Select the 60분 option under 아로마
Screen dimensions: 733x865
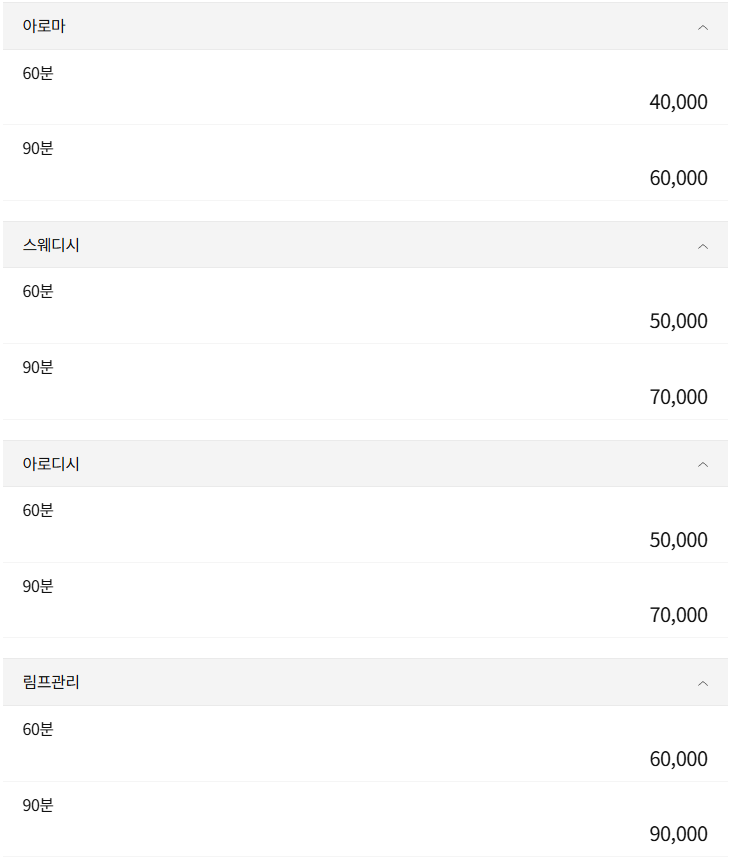[x=37, y=73]
